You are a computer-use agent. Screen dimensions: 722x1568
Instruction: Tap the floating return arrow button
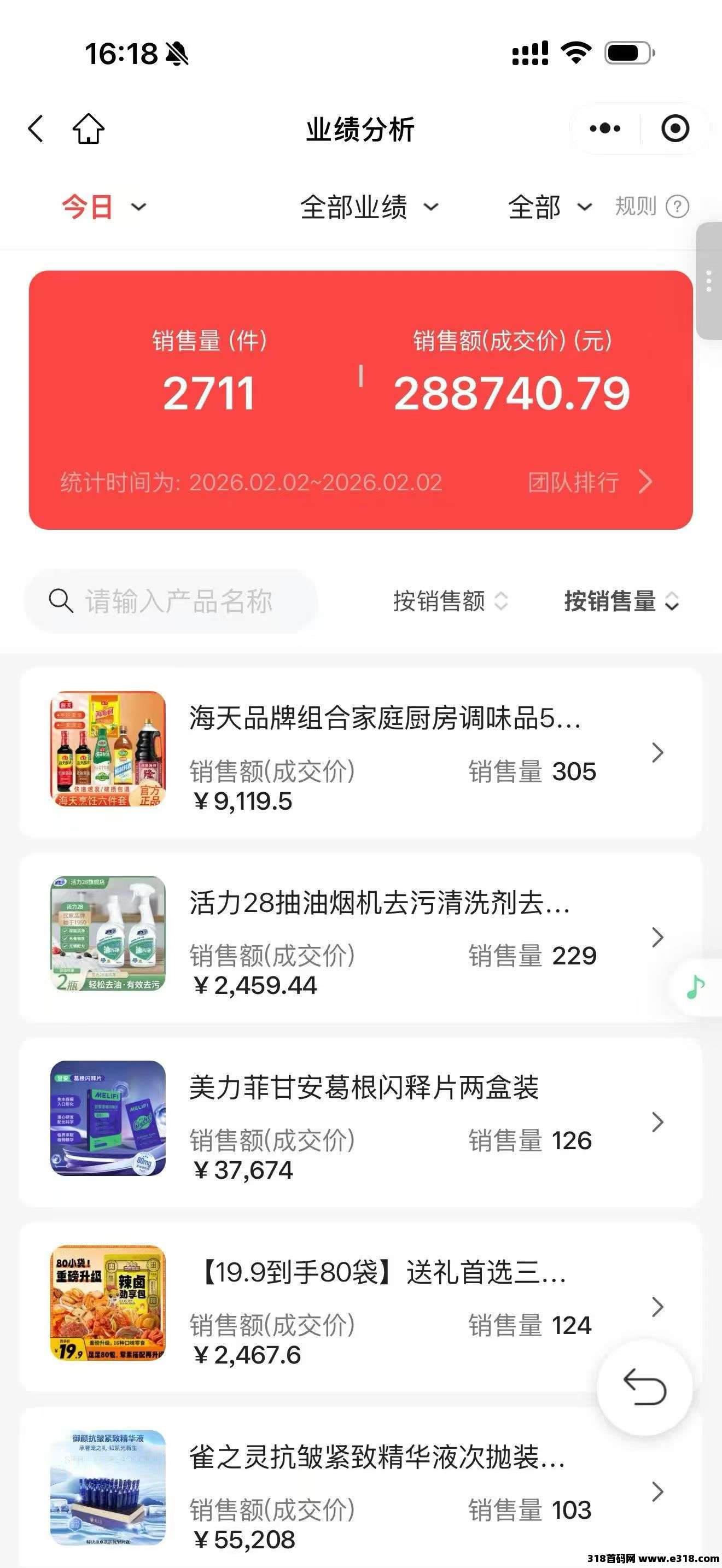(645, 1387)
